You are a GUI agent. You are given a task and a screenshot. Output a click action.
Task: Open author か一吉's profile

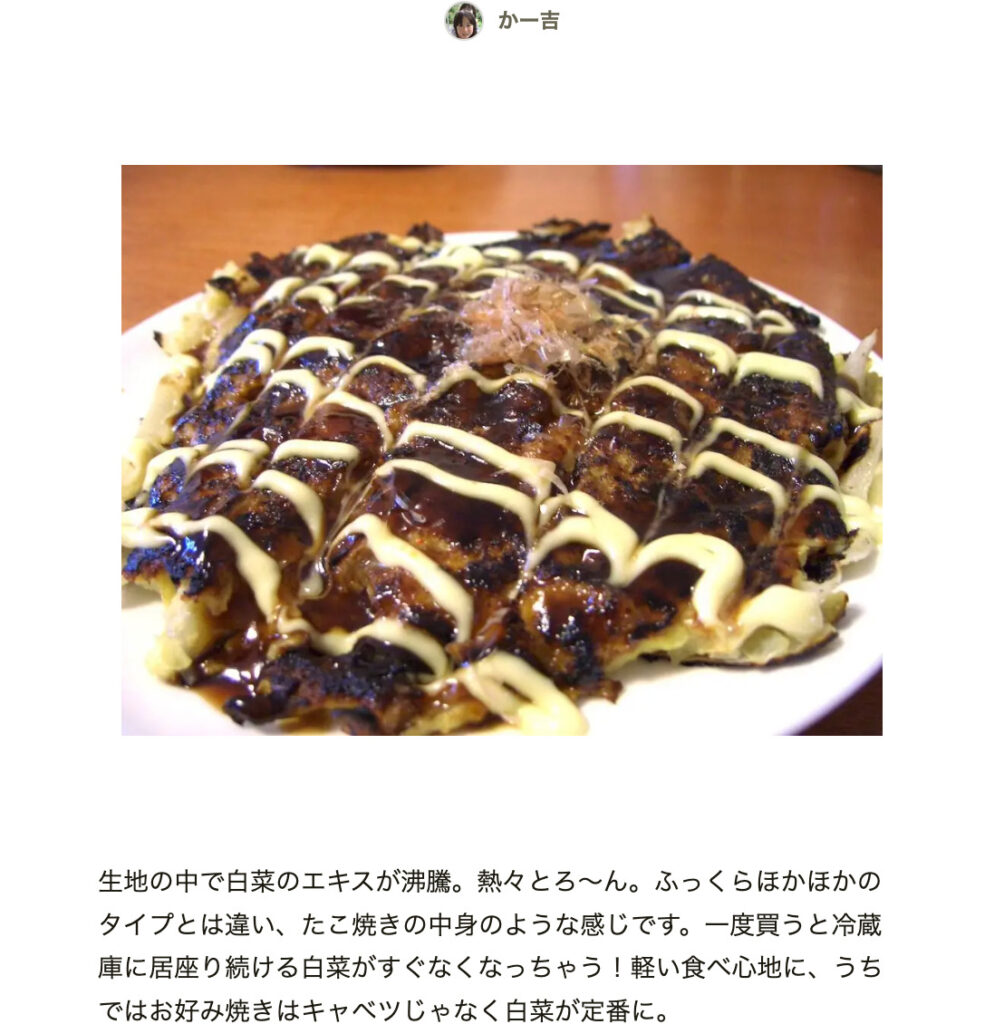tap(527, 21)
